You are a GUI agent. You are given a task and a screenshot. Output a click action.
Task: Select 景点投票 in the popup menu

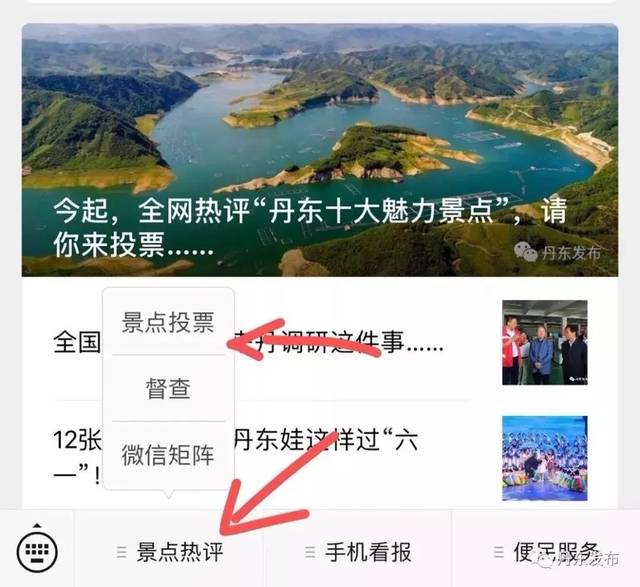pyautogui.click(x=168, y=322)
